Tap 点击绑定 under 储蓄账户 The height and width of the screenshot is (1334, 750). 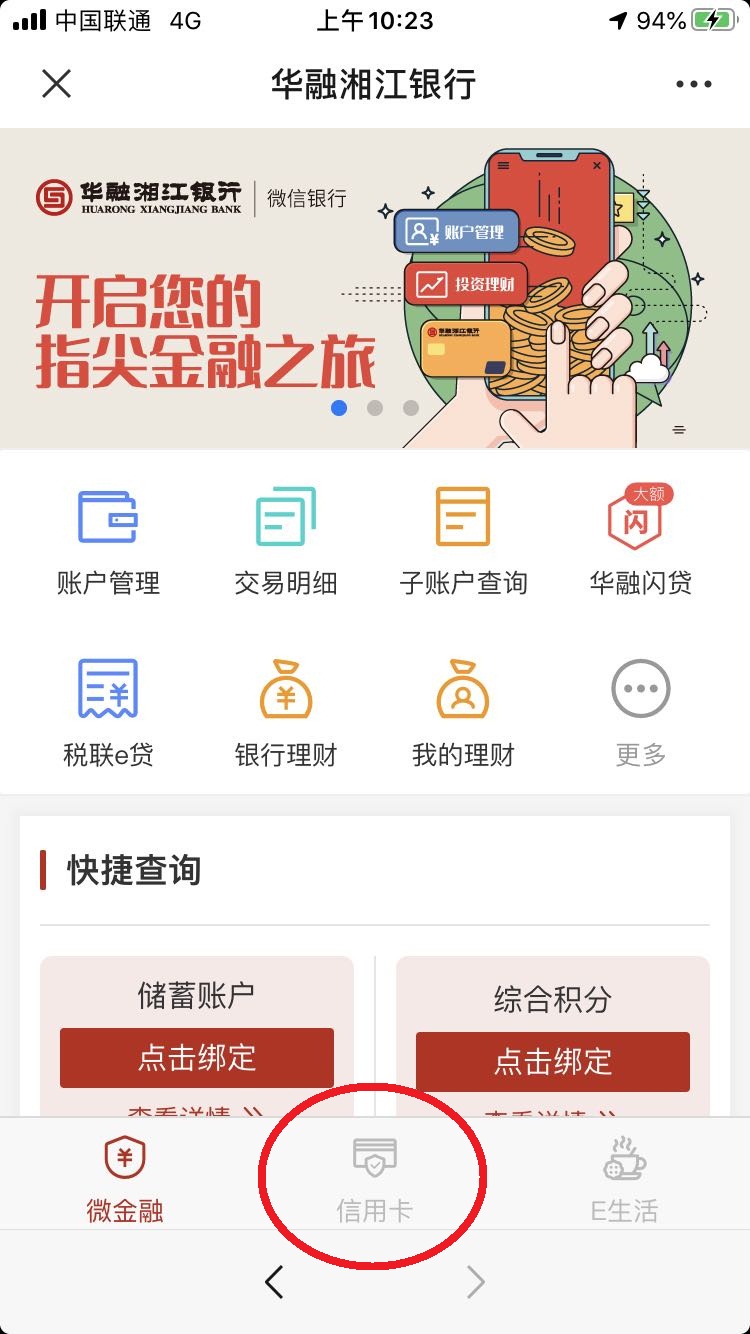[197, 1058]
